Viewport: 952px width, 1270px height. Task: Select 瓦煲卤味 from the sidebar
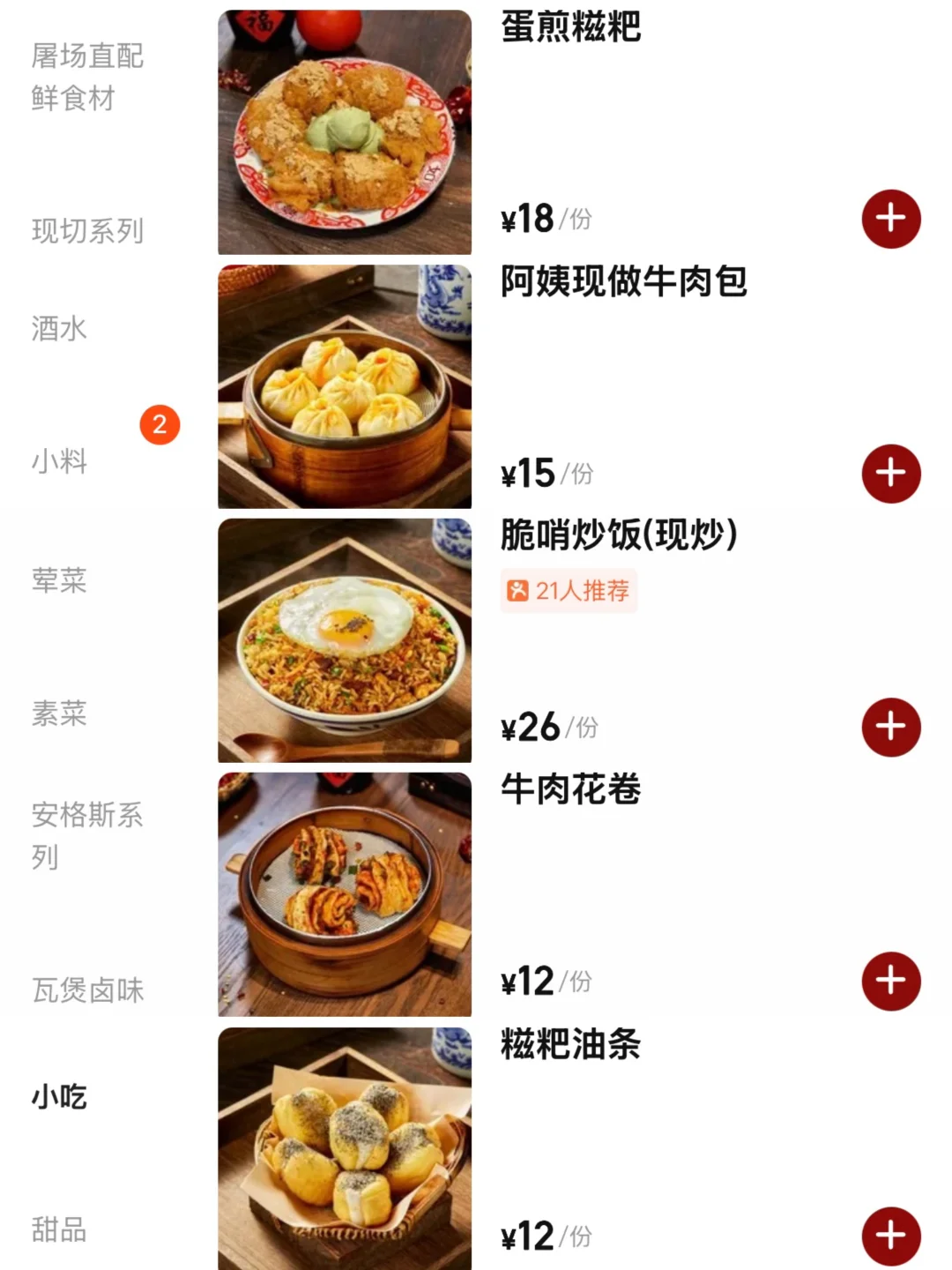click(88, 990)
